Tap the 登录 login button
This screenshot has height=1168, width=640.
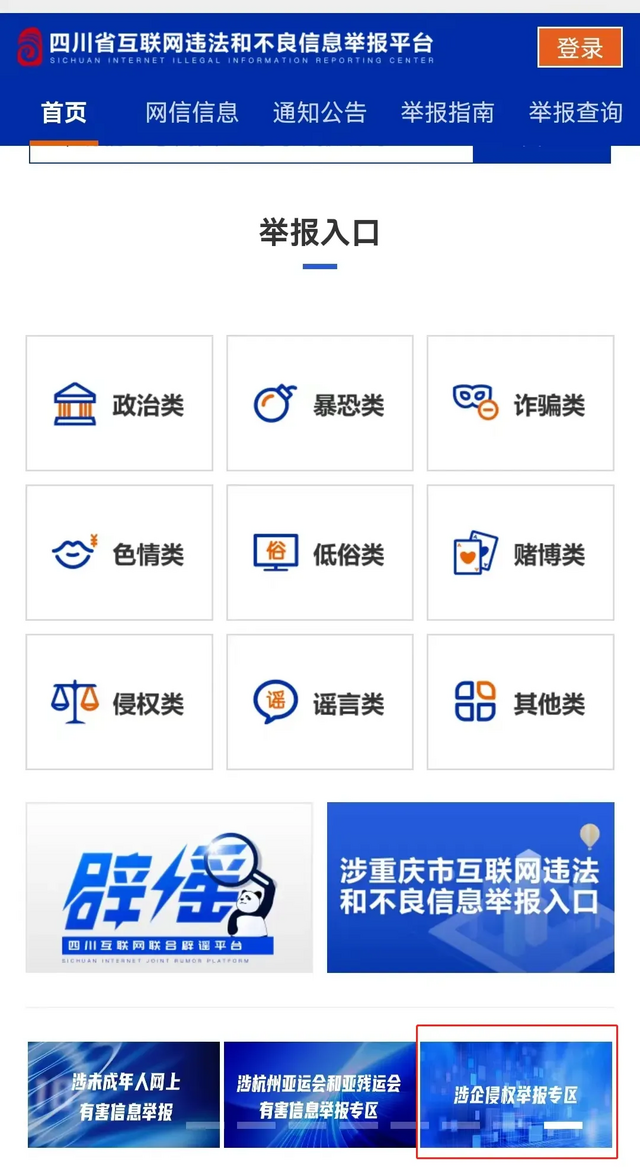tap(579, 47)
